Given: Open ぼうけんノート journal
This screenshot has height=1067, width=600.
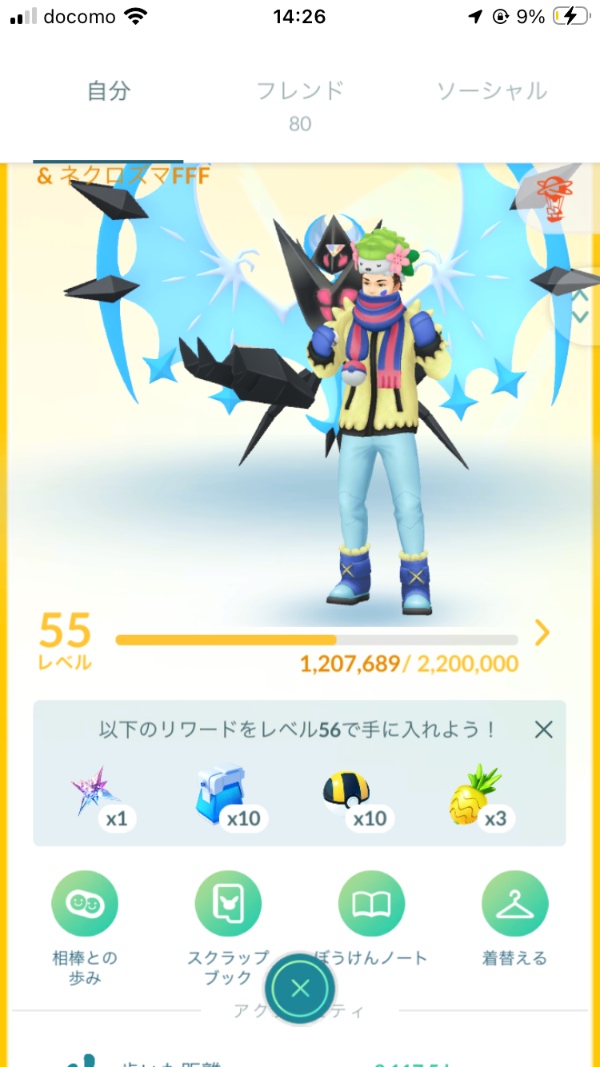Looking at the screenshot, I should tap(371, 904).
